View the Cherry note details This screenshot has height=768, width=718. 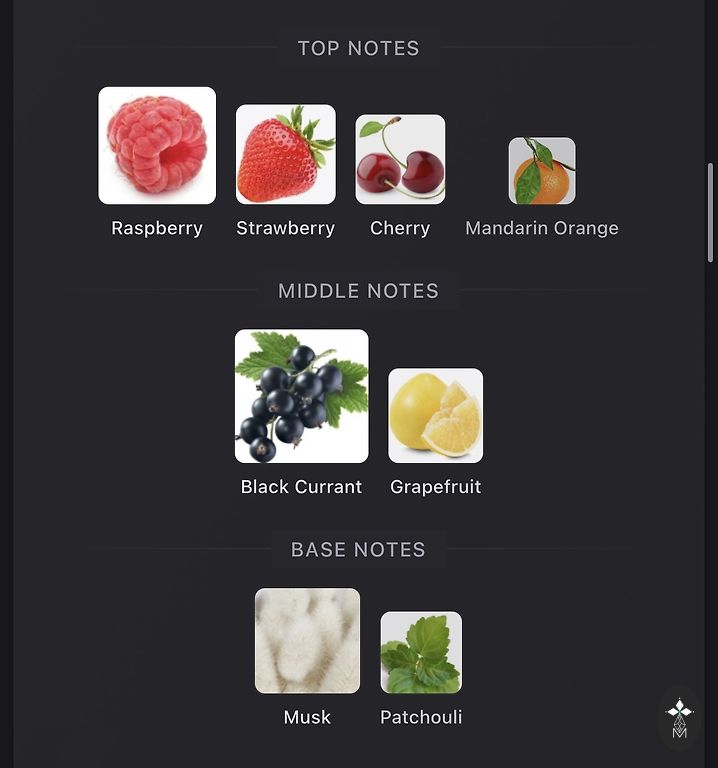(x=400, y=160)
